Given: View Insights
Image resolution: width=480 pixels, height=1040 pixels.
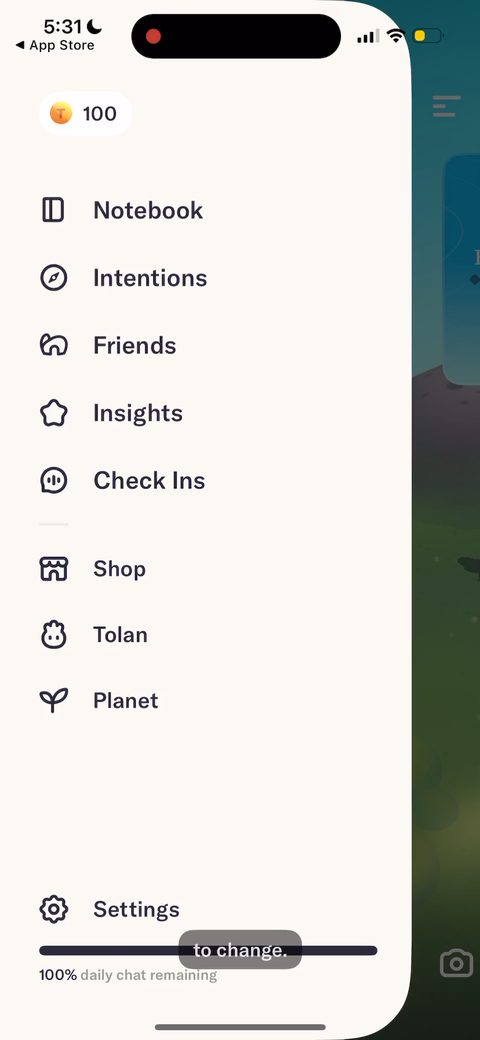Looking at the screenshot, I should click(111, 413).
